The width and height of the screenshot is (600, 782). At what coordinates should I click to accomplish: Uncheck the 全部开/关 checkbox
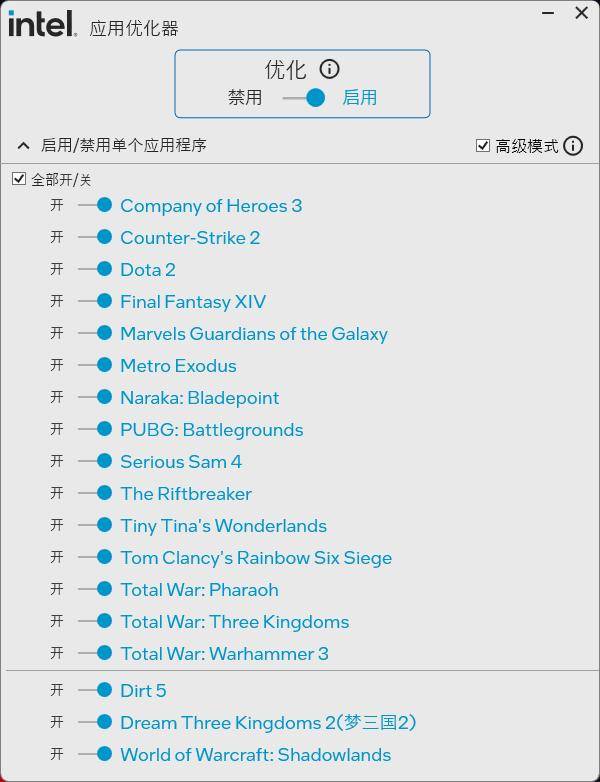pyautogui.click(x=19, y=179)
